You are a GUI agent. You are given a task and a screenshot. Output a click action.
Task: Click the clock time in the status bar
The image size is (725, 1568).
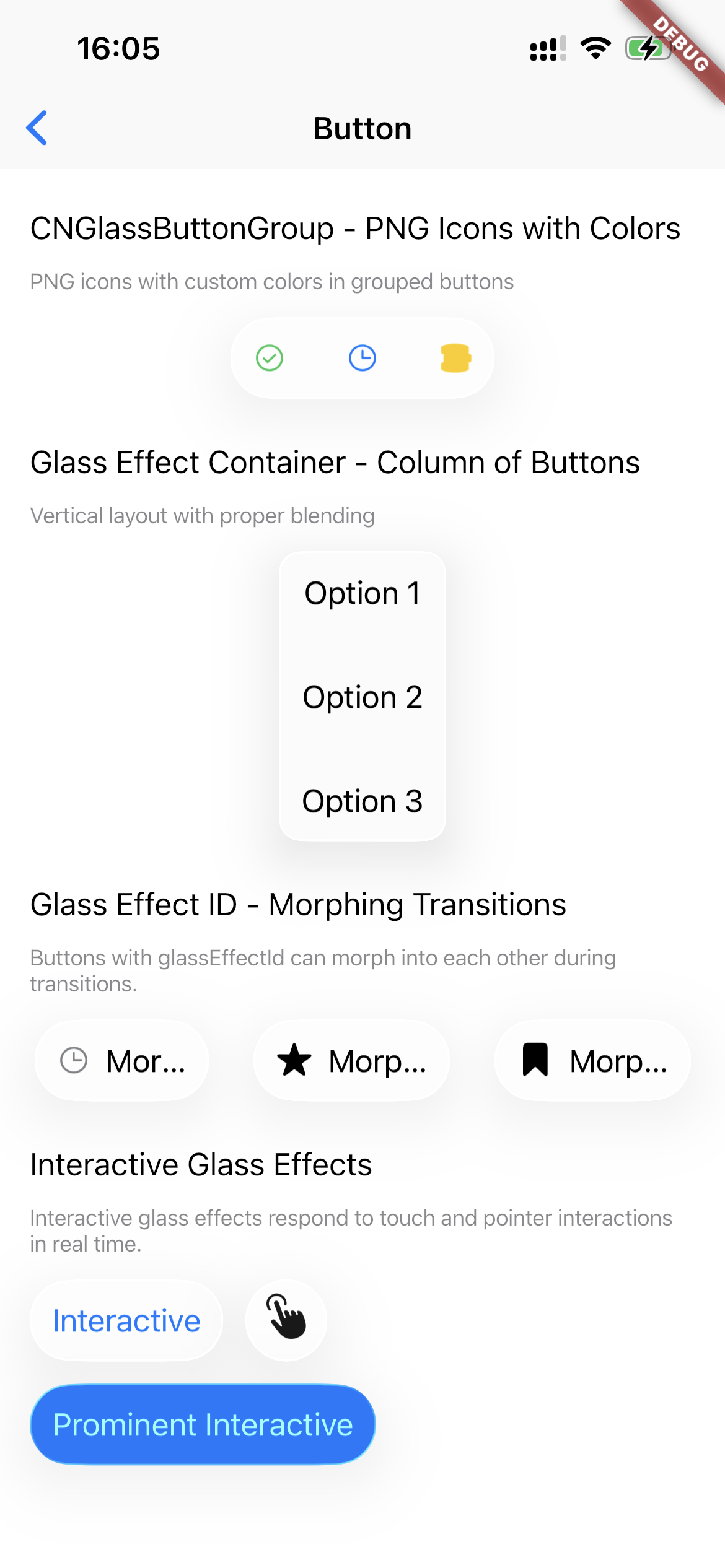coord(118,48)
